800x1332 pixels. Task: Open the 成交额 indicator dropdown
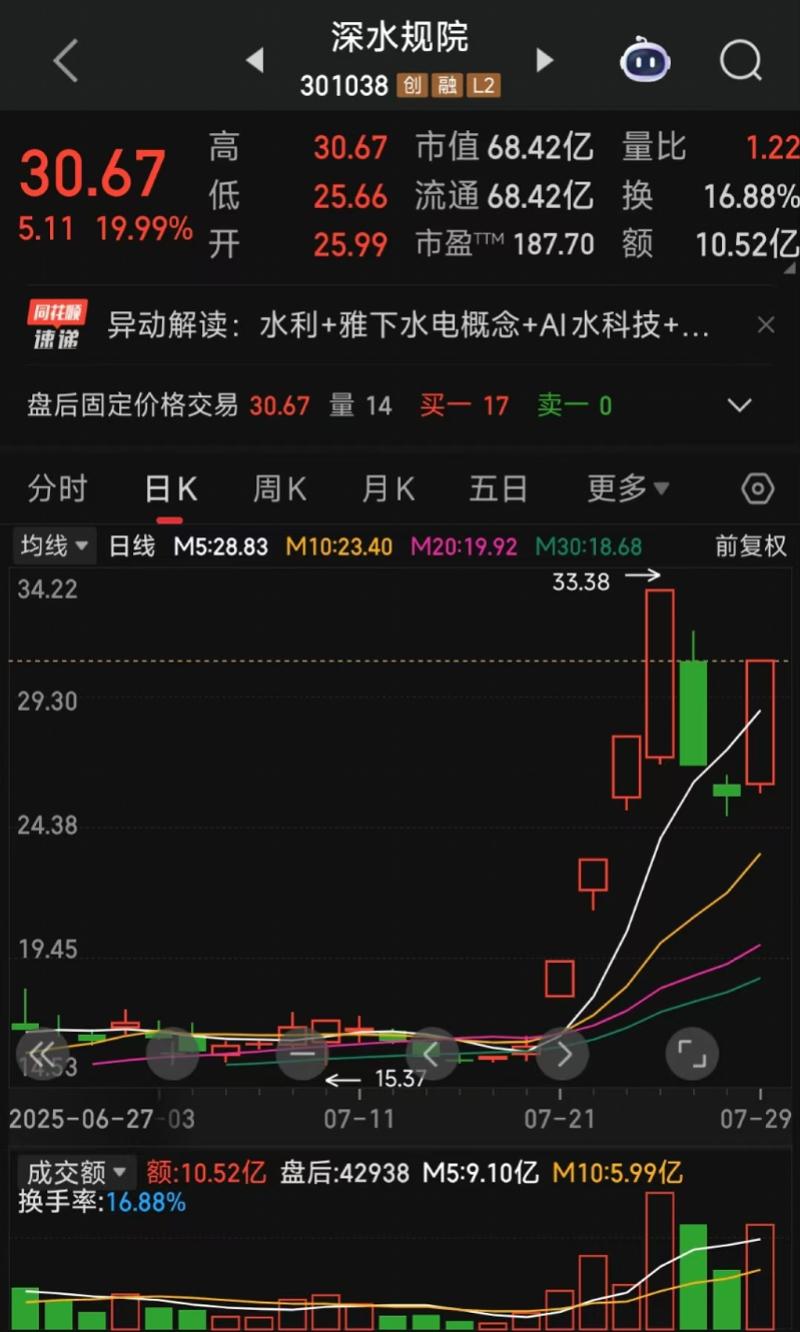(76, 1171)
